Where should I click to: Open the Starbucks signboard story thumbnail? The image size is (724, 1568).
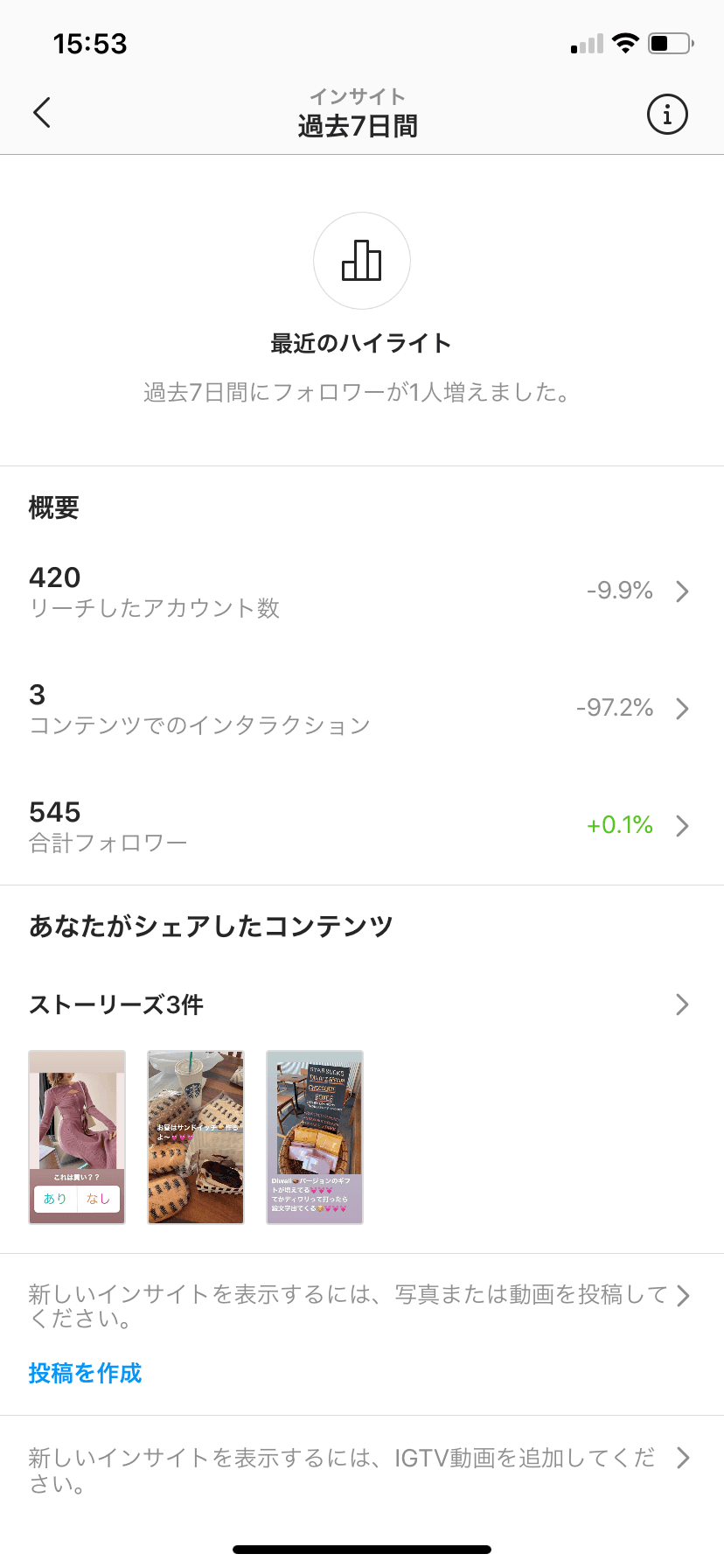tap(315, 1137)
